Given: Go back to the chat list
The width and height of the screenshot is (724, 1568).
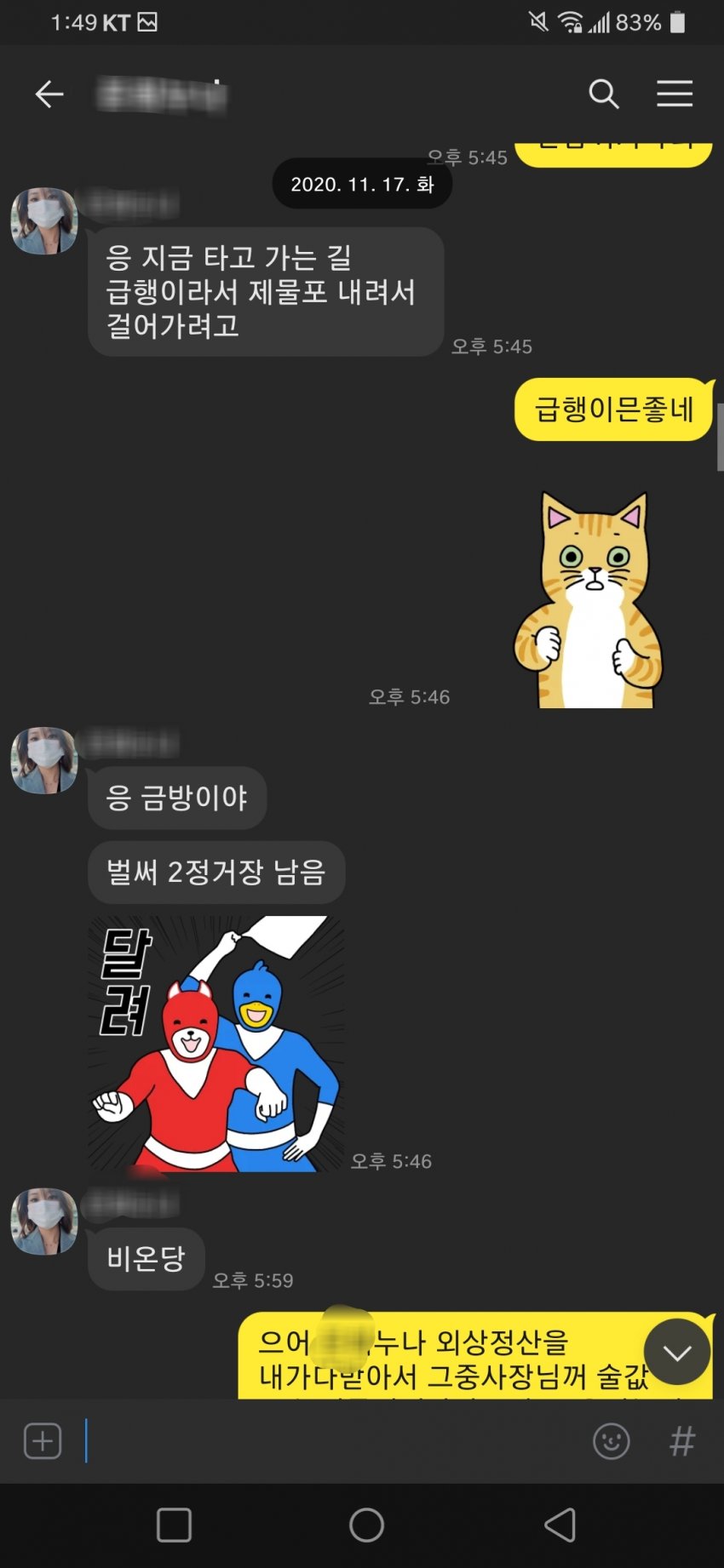Looking at the screenshot, I should [49, 94].
